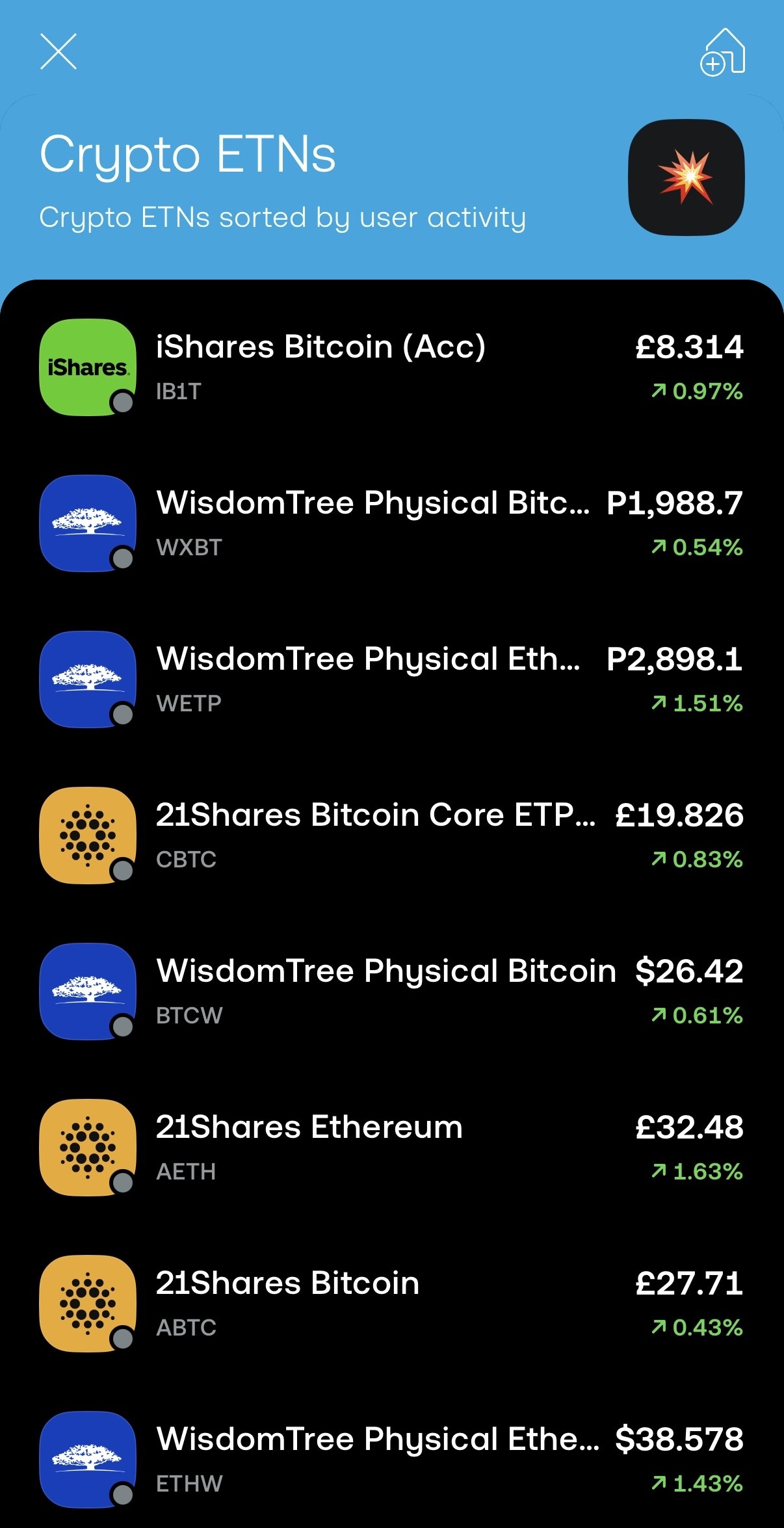This screenshot has height=1528, width=784.
Task: Show details for BTCW WisdomTree Physical Bitcoin
Action: click(x=390, y=992)
